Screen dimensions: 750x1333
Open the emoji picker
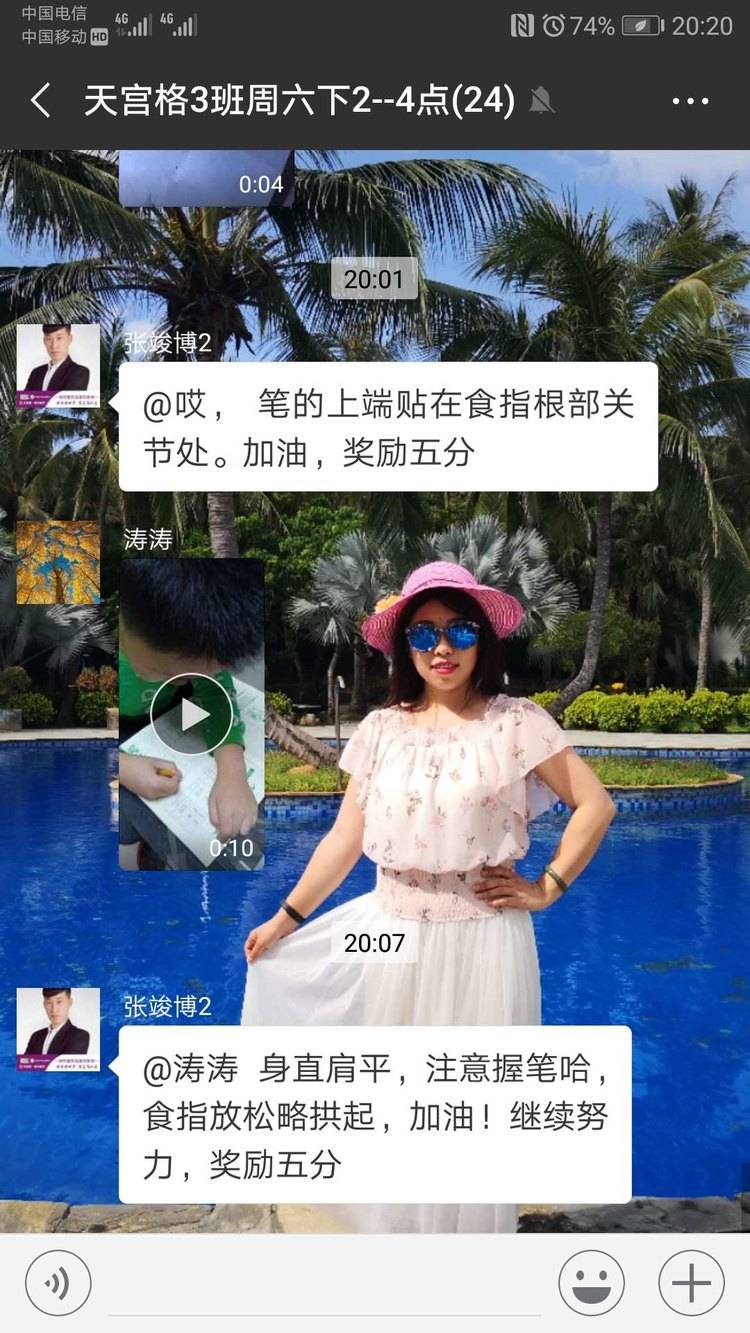click(x=591, y=1283)
